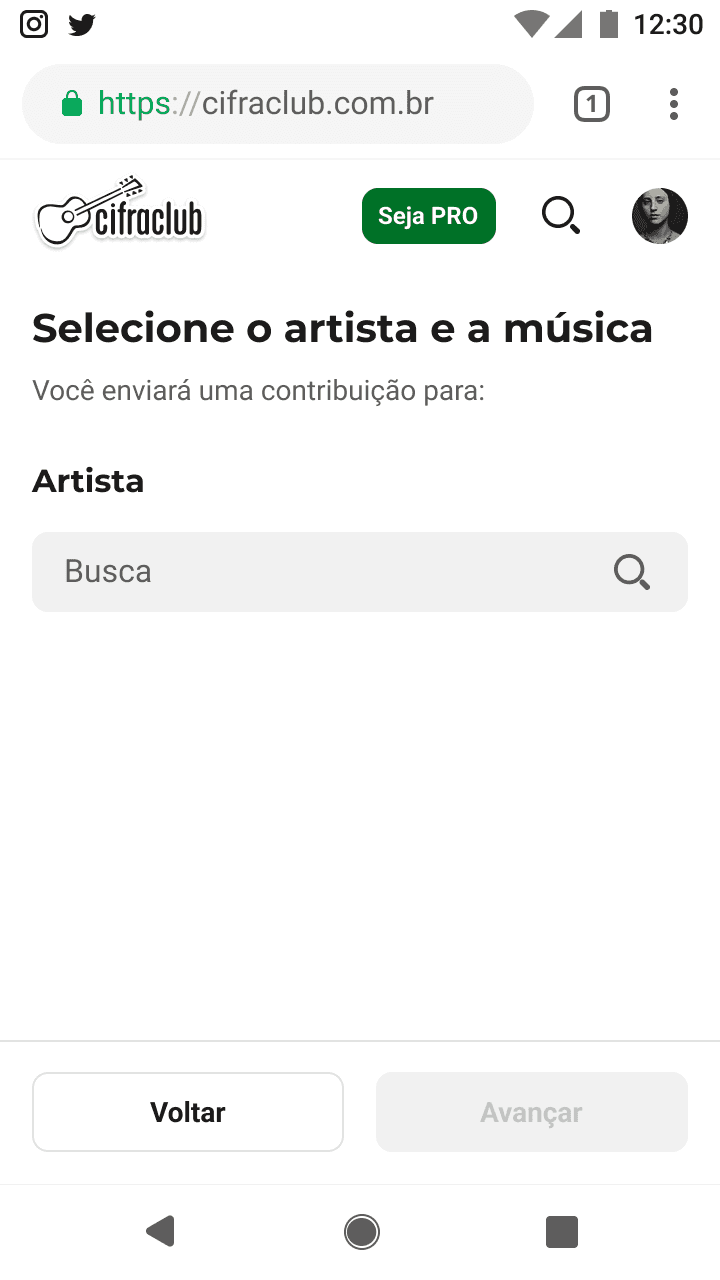
Task: Go back with the Voltar button
Action: coord(188,1112)
